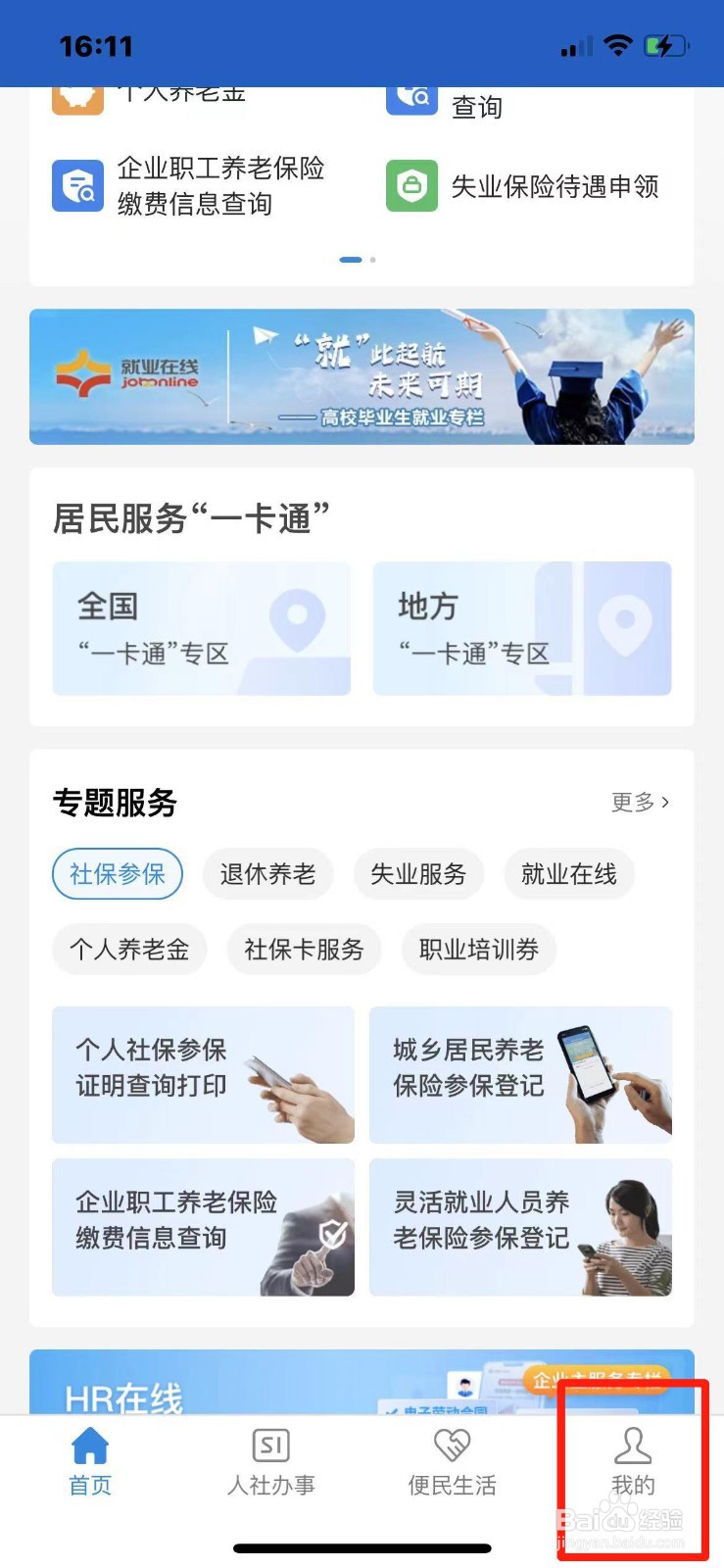Image resolution: width=724 pixels, height=1568 pixels.
Task: Enable the 失业服务 topic filter
Action: coord(418,873)
